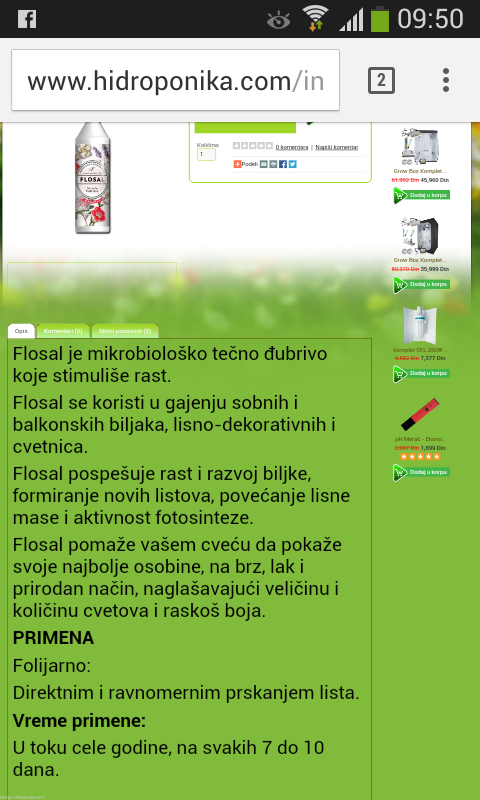View the Flosal bottle product image
The width and height of the screenshot is (480, 800).
pyautogui.click(x=93, y=178)
